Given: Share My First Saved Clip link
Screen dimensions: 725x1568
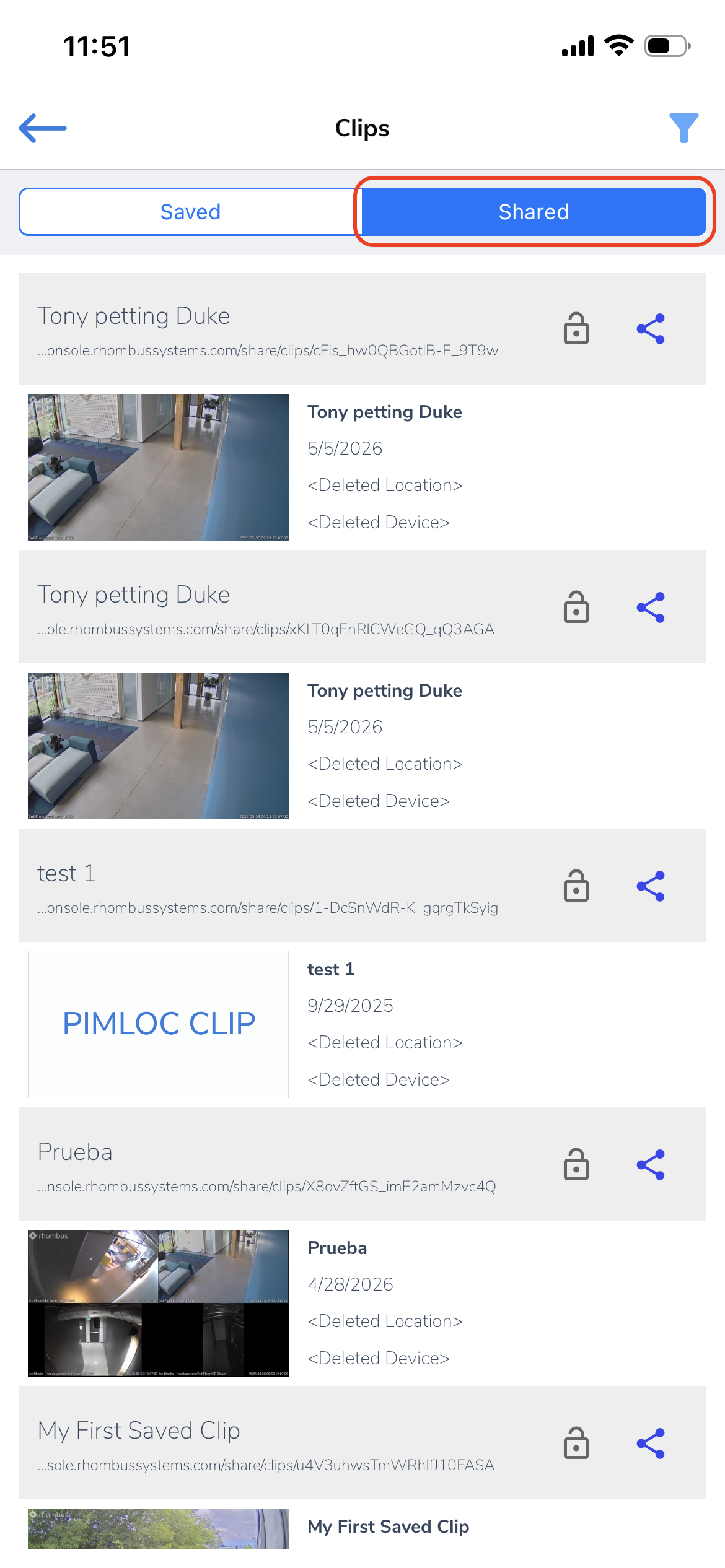Looking at the screenshot, I should click(651, 1443).
